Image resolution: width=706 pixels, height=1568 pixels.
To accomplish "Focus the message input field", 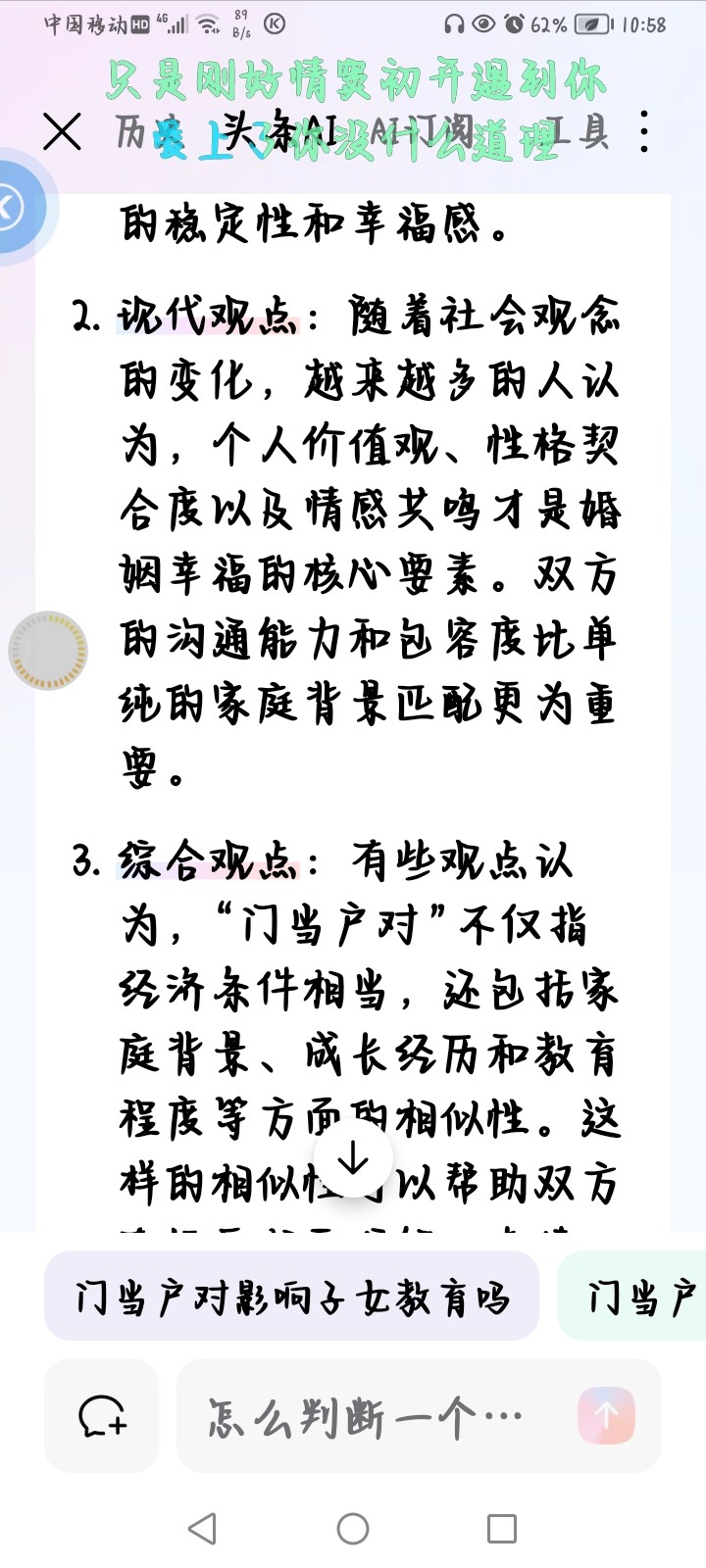I will pos(373,1415).
